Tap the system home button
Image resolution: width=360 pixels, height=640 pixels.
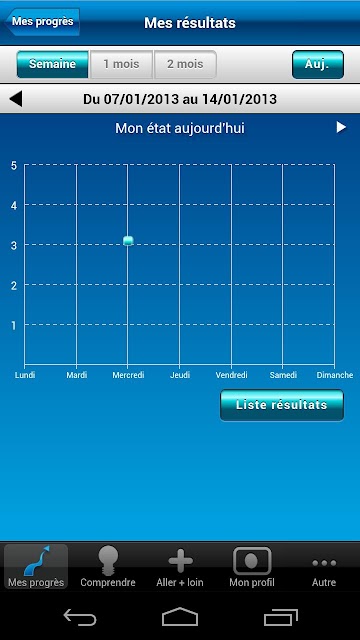click(x=180, y=617)
